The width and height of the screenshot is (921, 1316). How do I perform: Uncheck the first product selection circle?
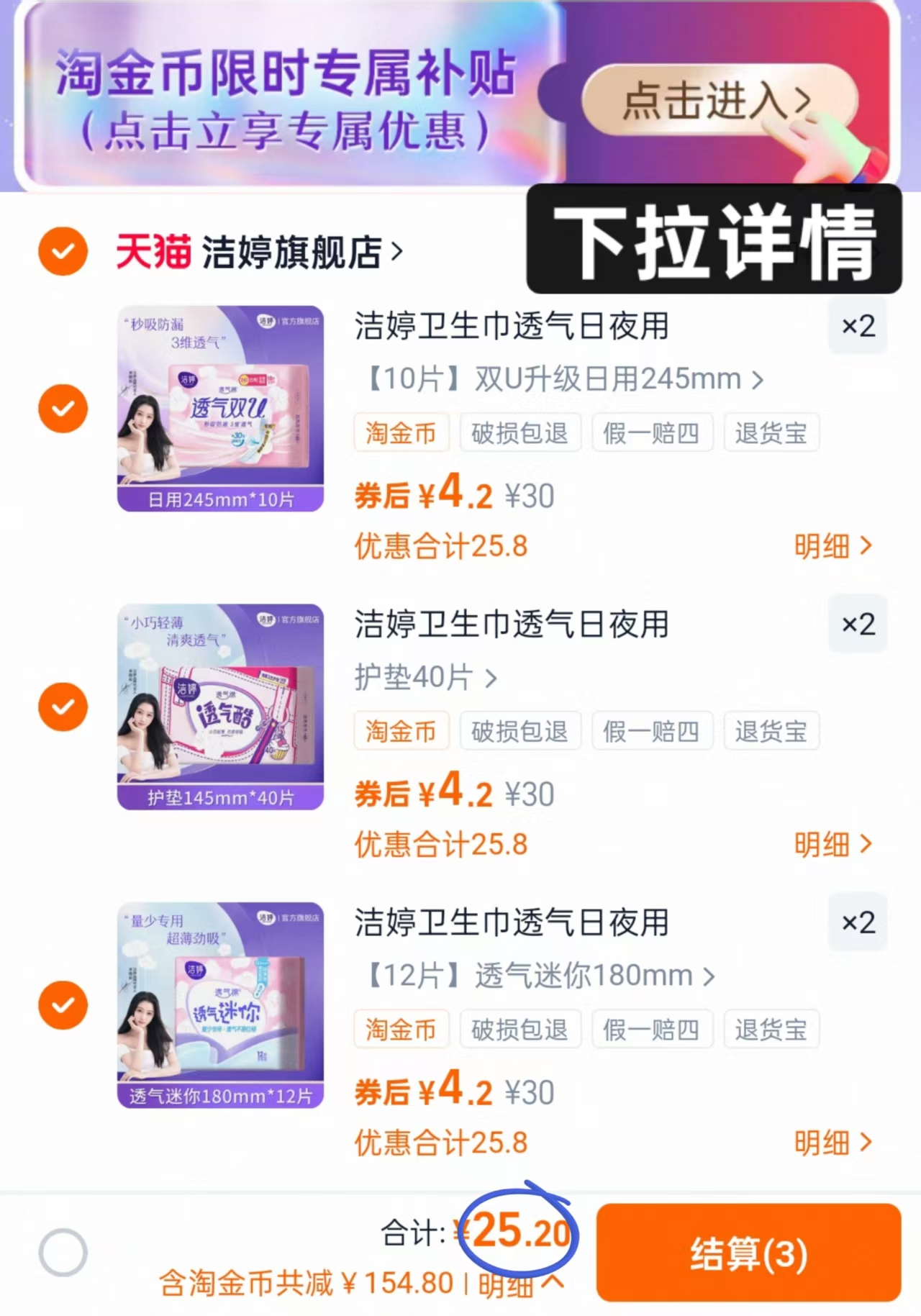[63, 408]
